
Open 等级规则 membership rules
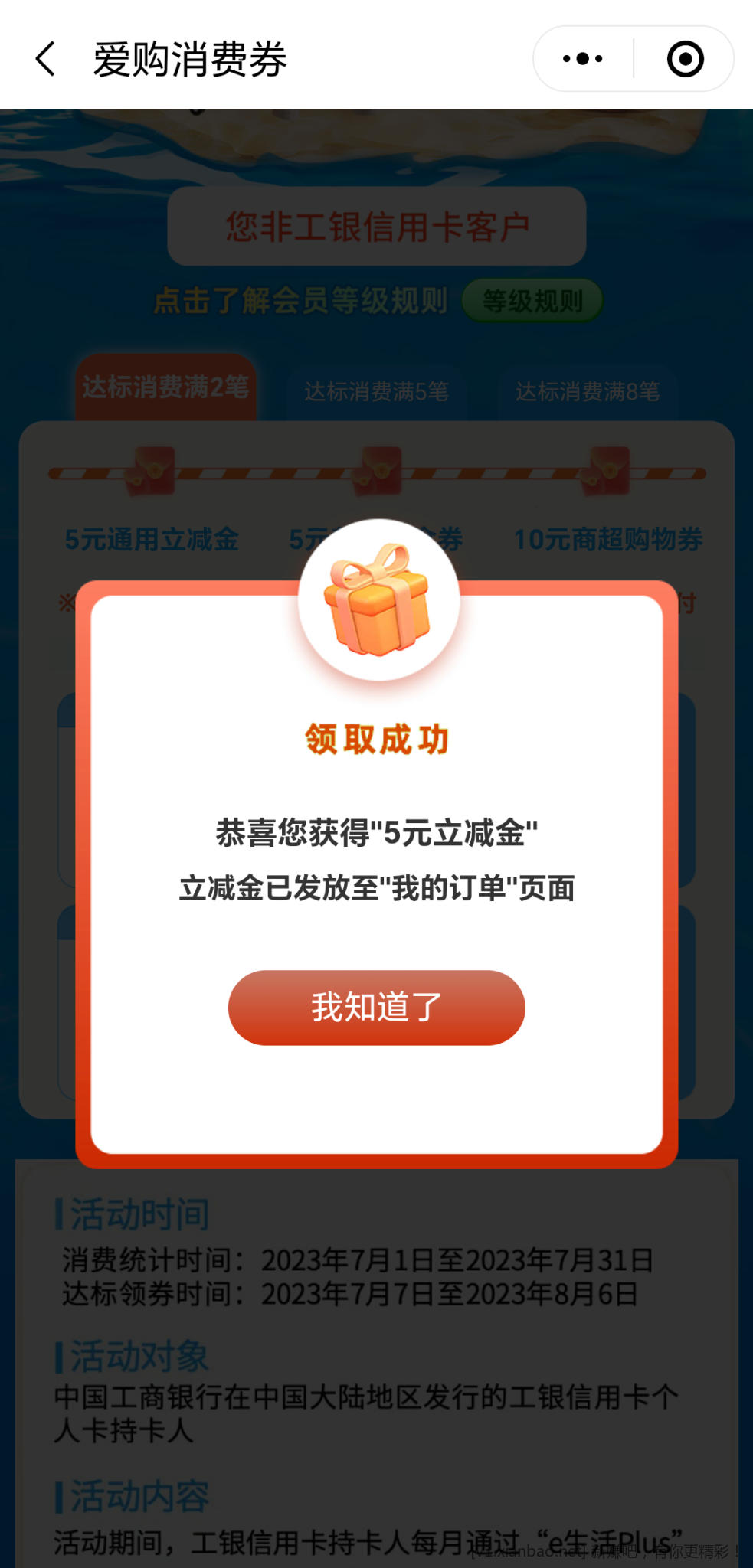(532, 301)
